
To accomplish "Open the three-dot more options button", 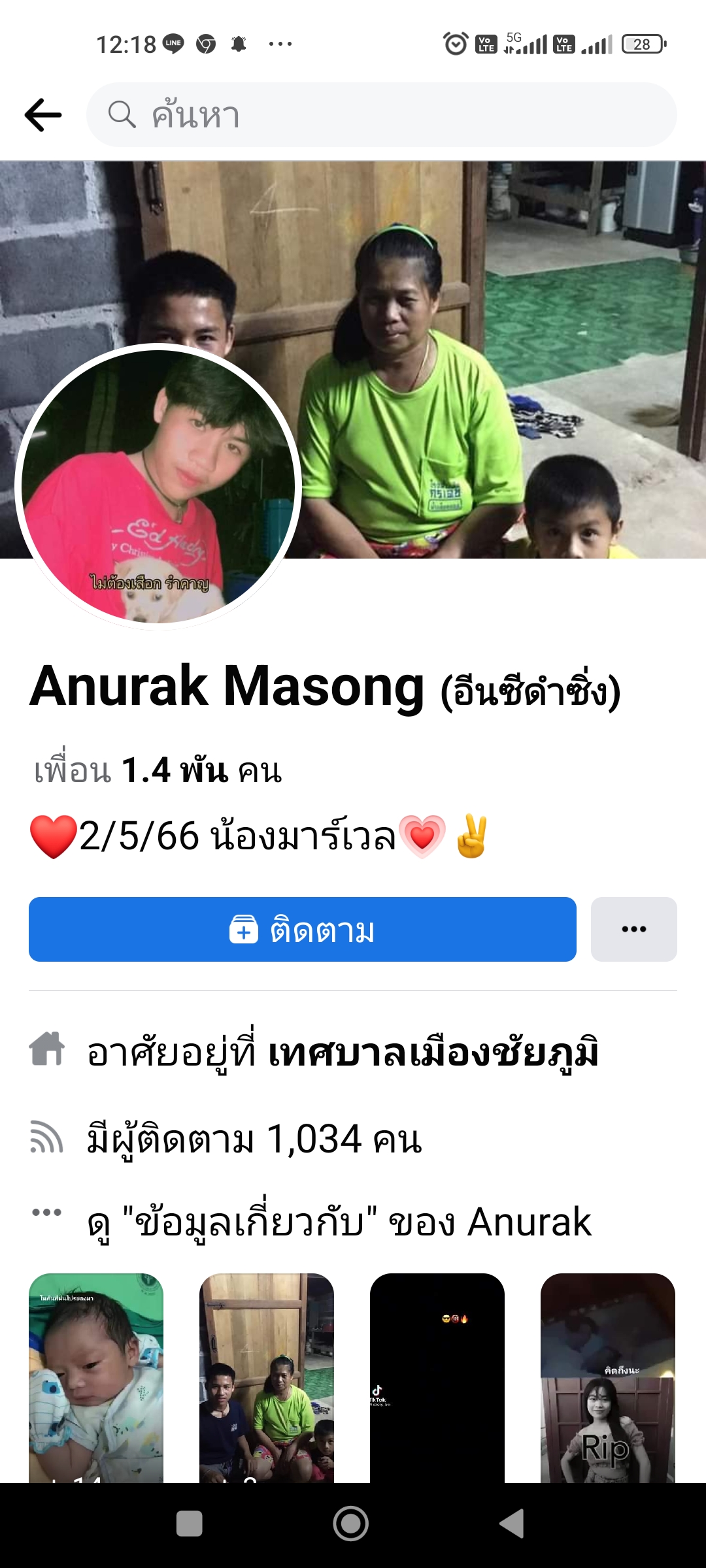I will pos(633,929).
